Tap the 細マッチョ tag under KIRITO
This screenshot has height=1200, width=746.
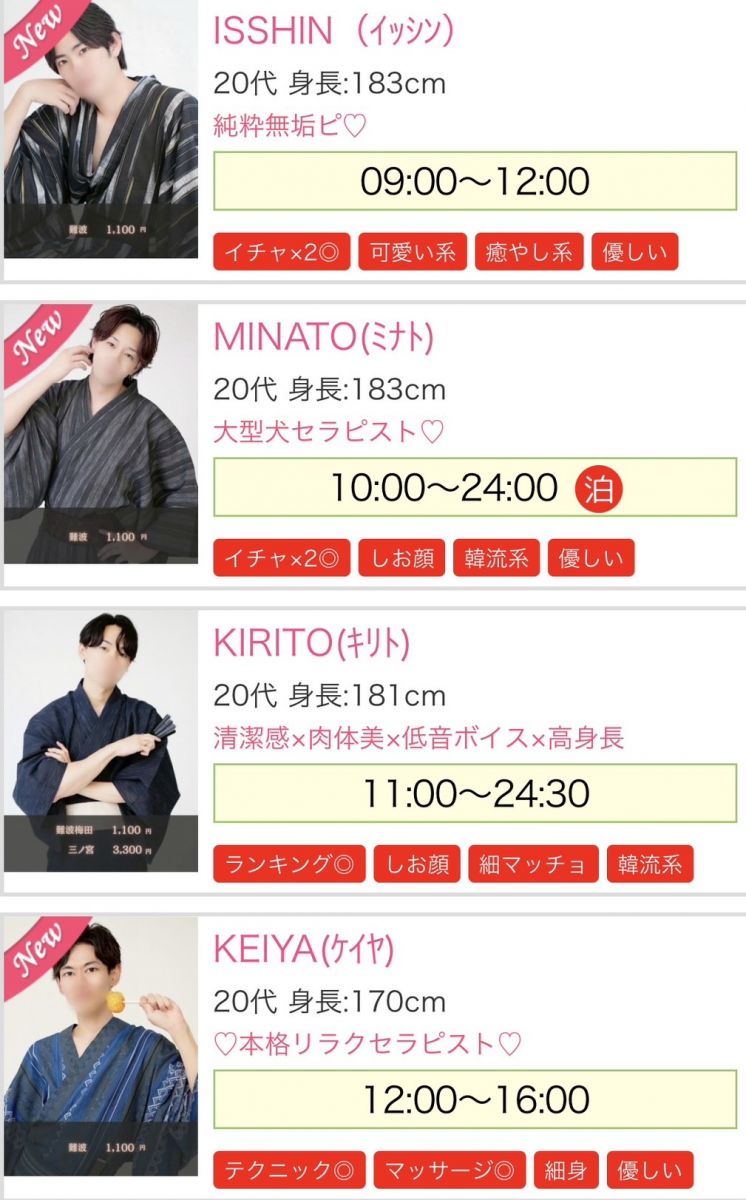click(533, 864)
